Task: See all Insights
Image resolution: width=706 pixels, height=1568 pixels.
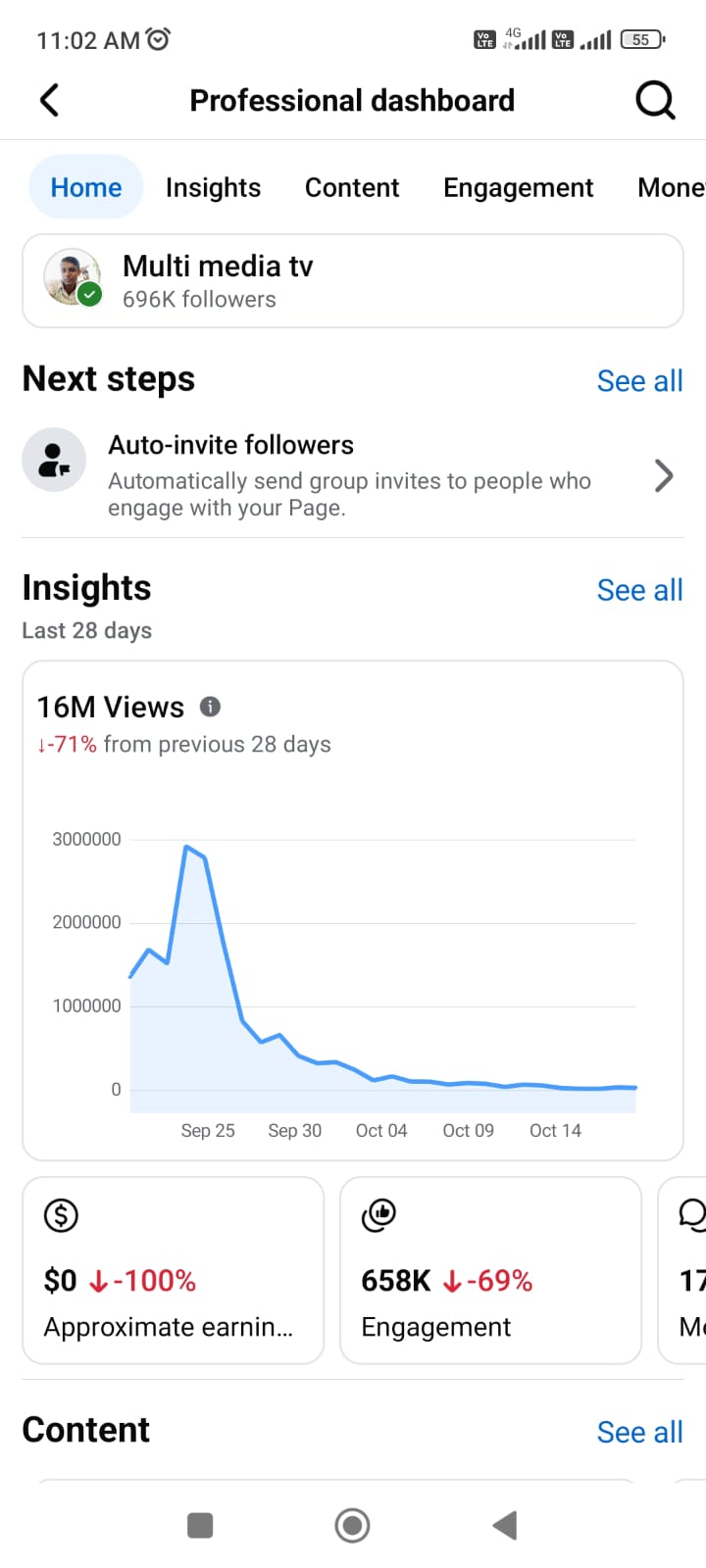Action: tap(639, 590)
